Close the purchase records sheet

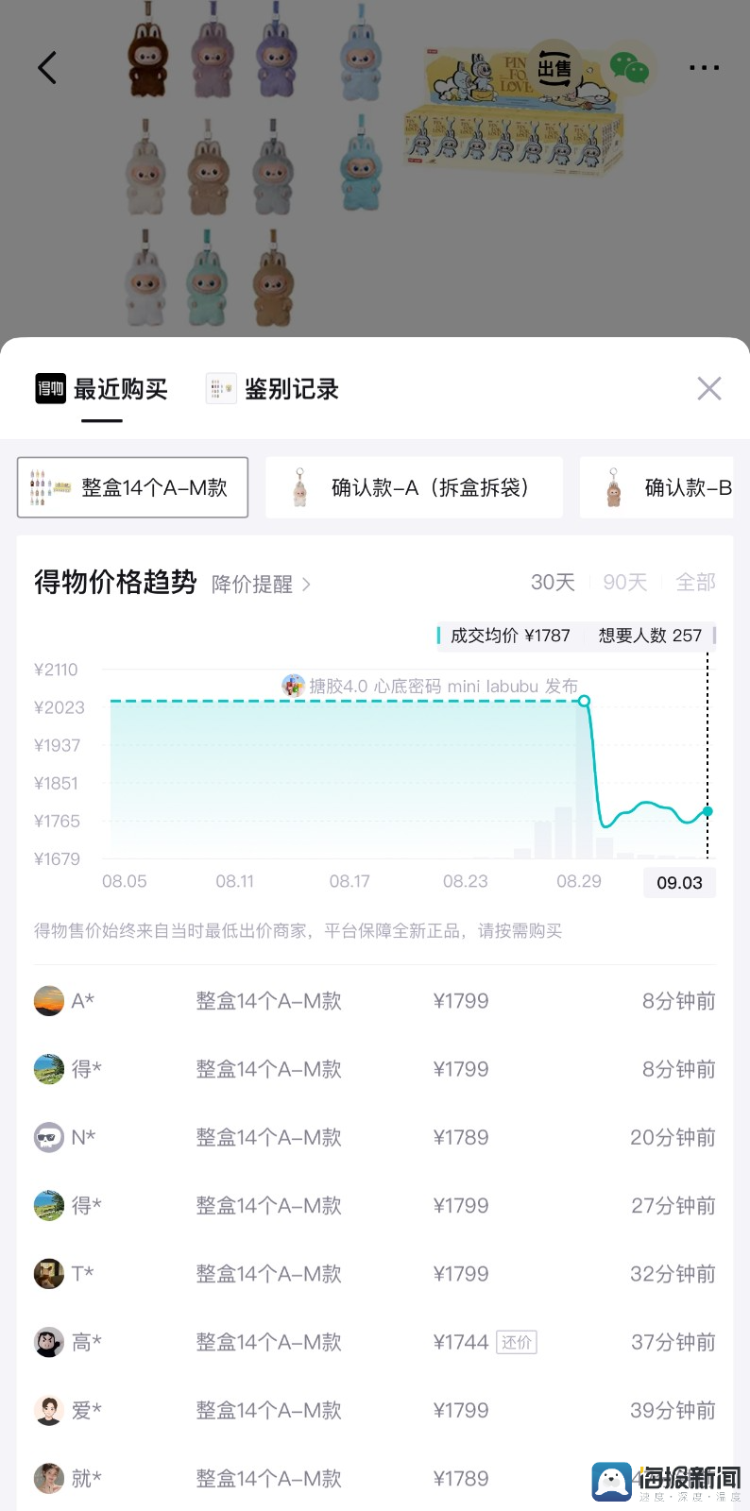point(709,389)
